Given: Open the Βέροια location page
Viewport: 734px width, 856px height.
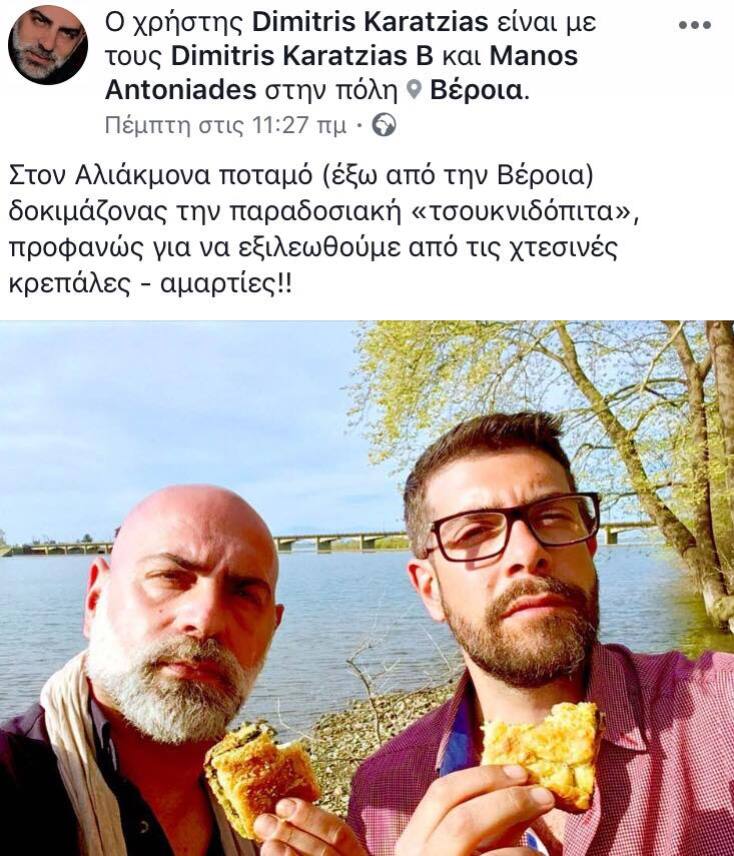Looking at the screenshot, I should click(x=475, y=91).
